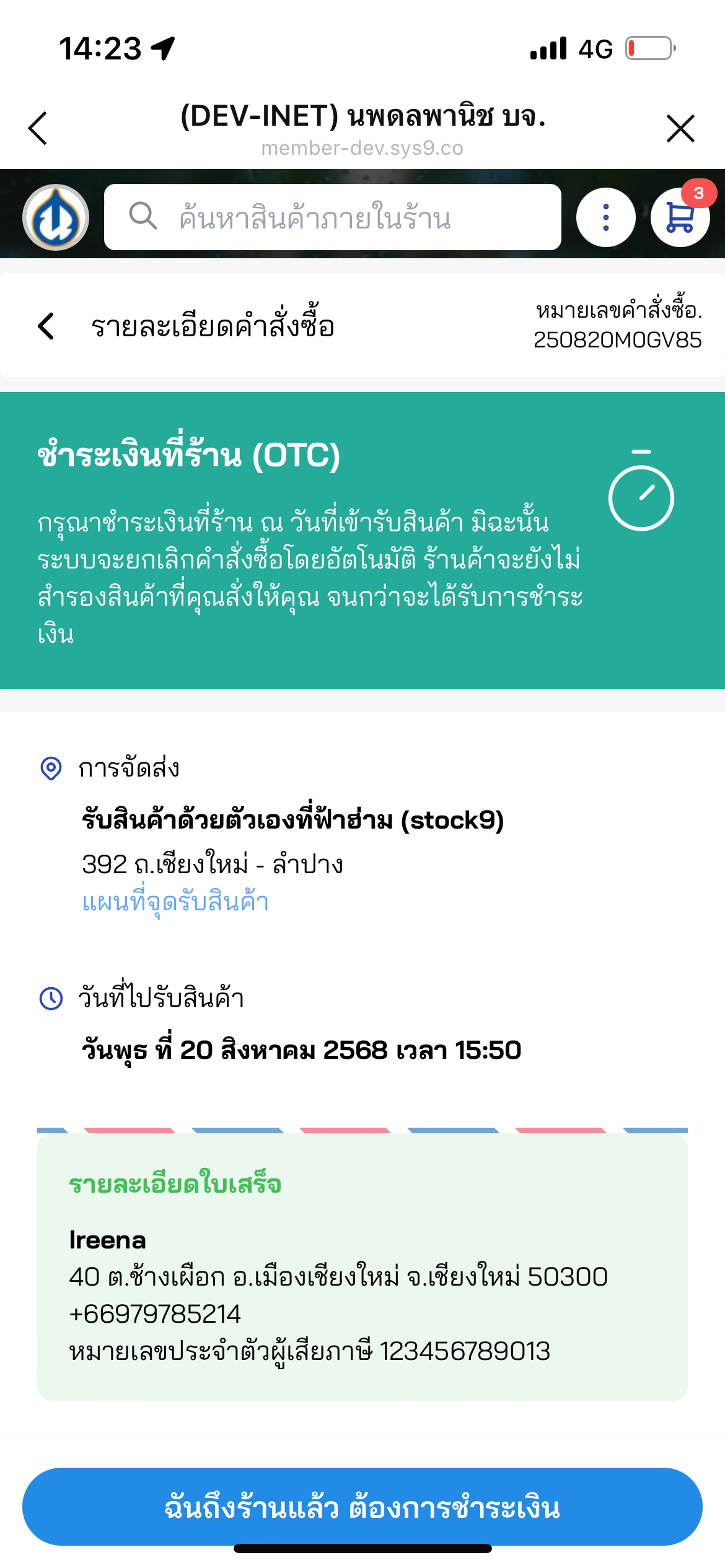The width and height of the screenshot is (725, 1568).
Task: Open the shop logo in the header
Action: (56, 217)
